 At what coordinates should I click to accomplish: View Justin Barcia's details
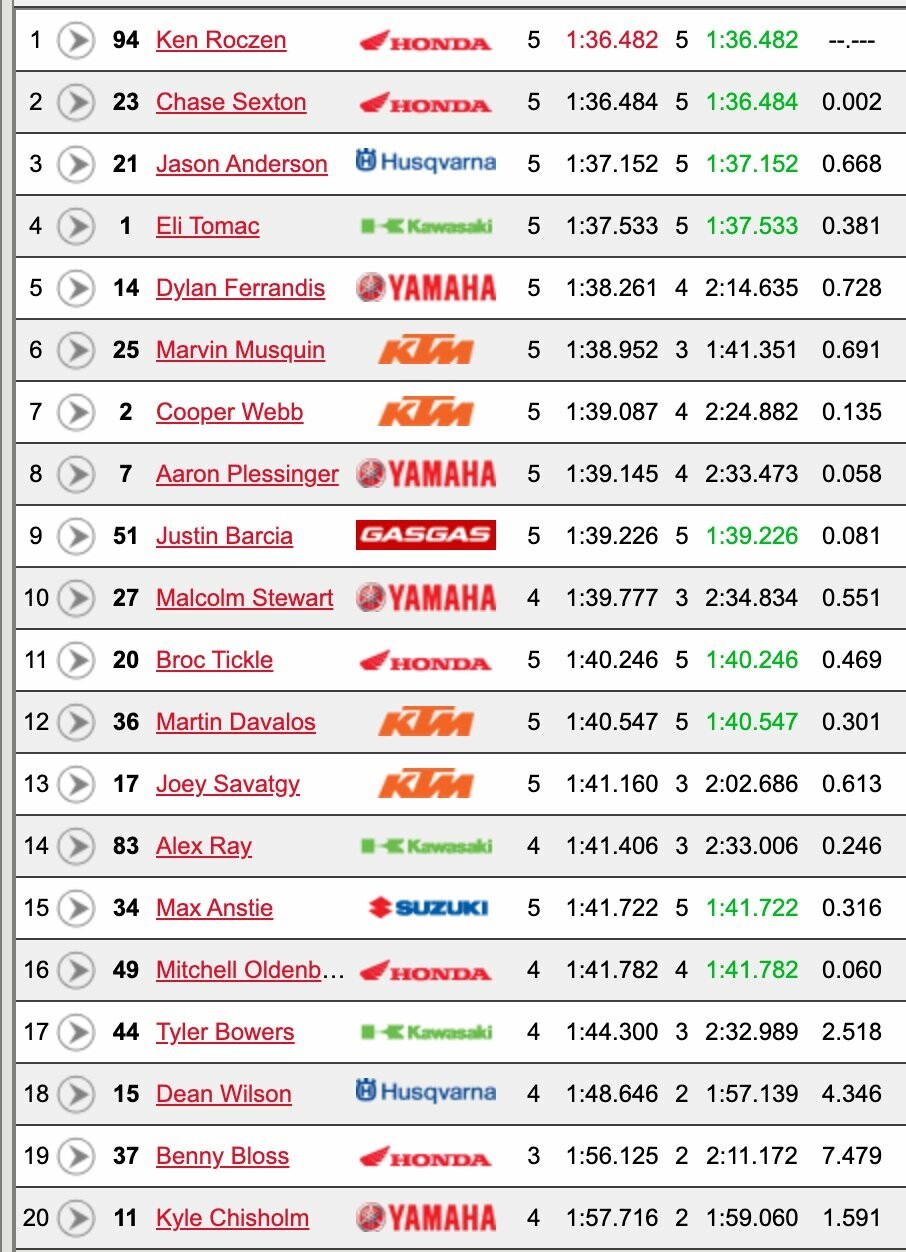(224, 537)
